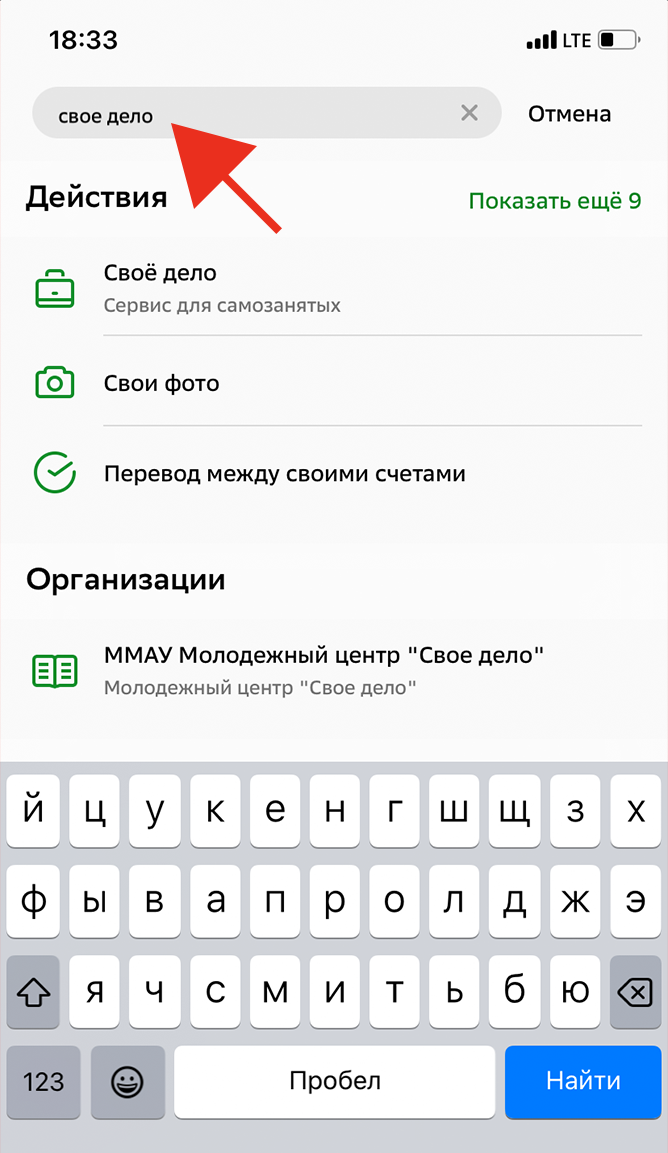Tap the search field with "свое дело"
The image size is (668, 1153).
click(250, 114)
